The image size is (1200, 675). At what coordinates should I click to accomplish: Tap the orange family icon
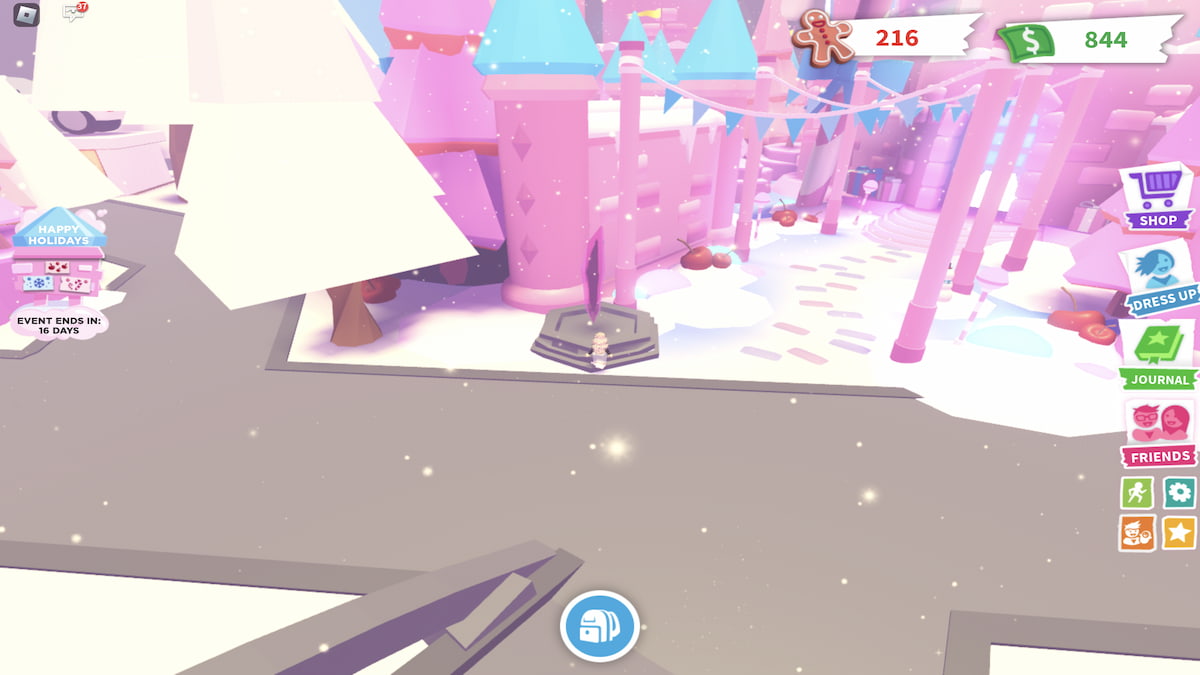click(x=1136, y=532)
